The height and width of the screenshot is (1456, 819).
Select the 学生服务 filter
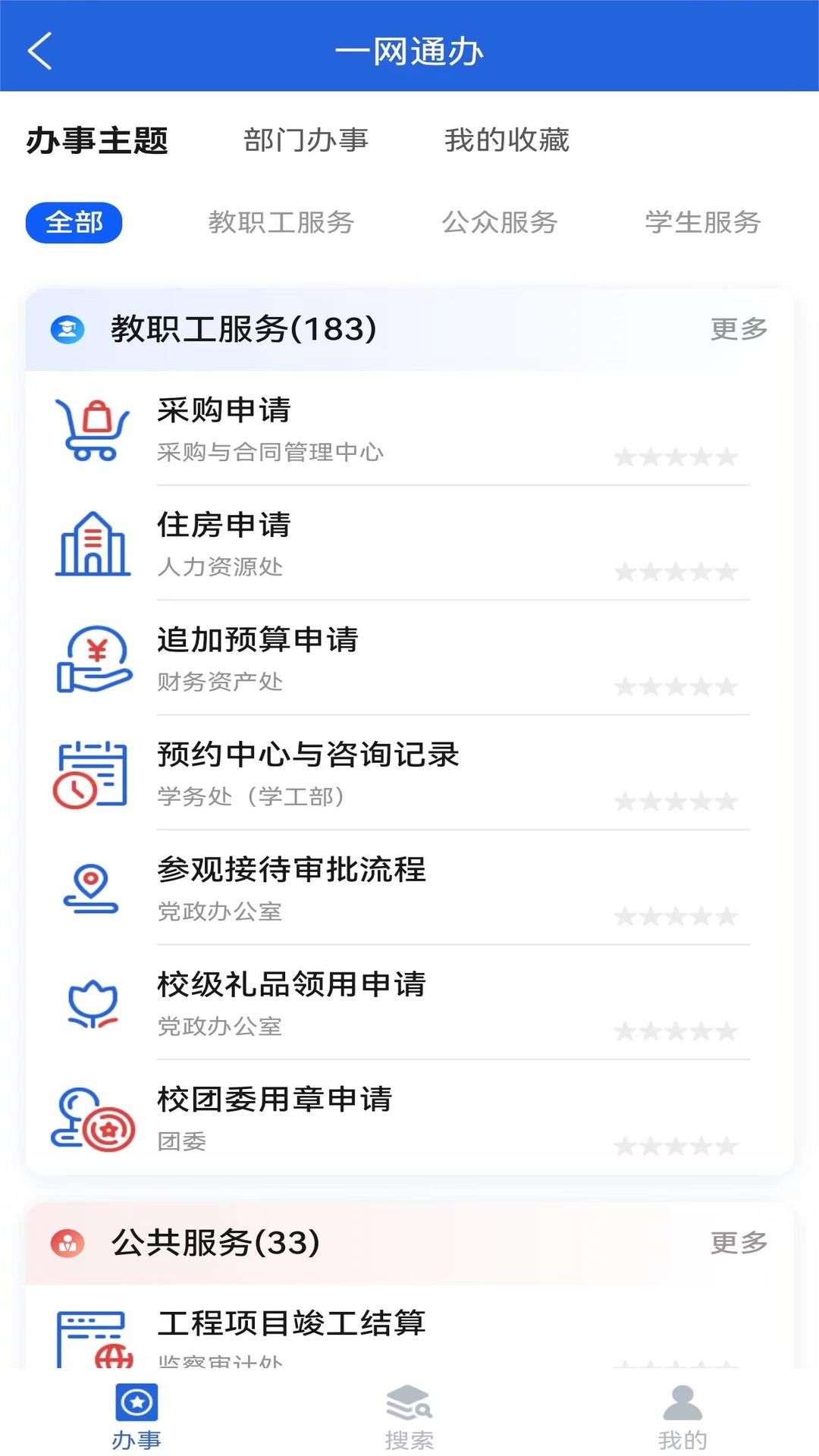pos(701,222)
